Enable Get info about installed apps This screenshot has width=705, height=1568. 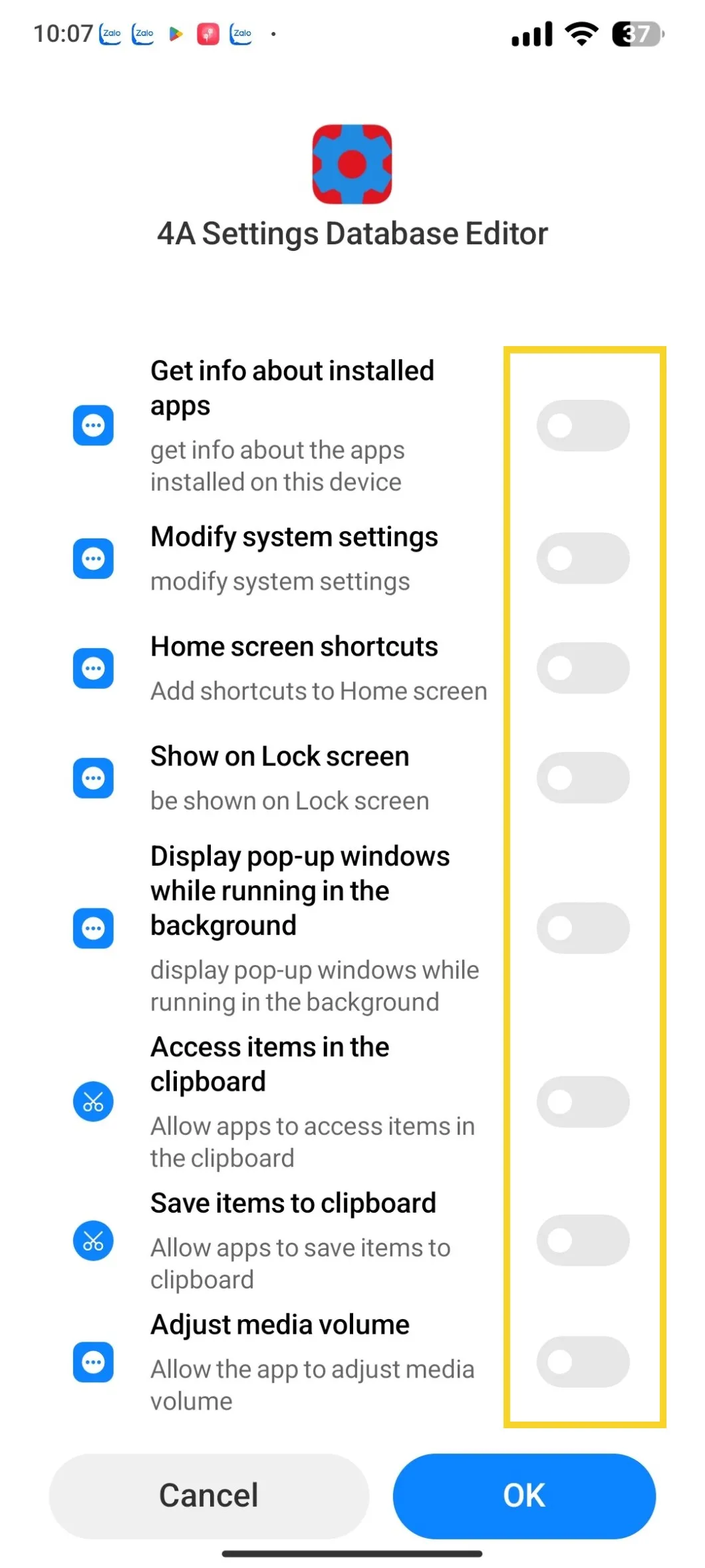coord(583,426)
